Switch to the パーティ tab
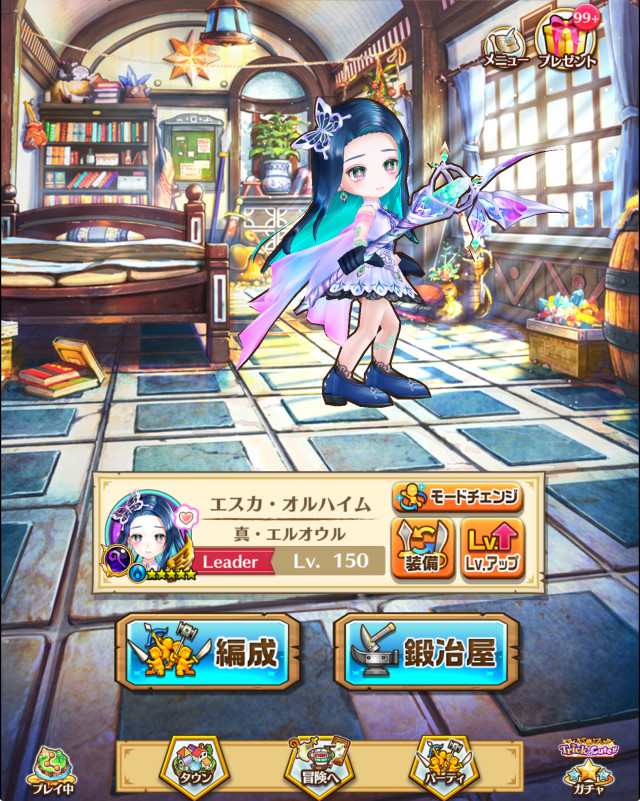640x801 pixels. click(x=442, y=764)
